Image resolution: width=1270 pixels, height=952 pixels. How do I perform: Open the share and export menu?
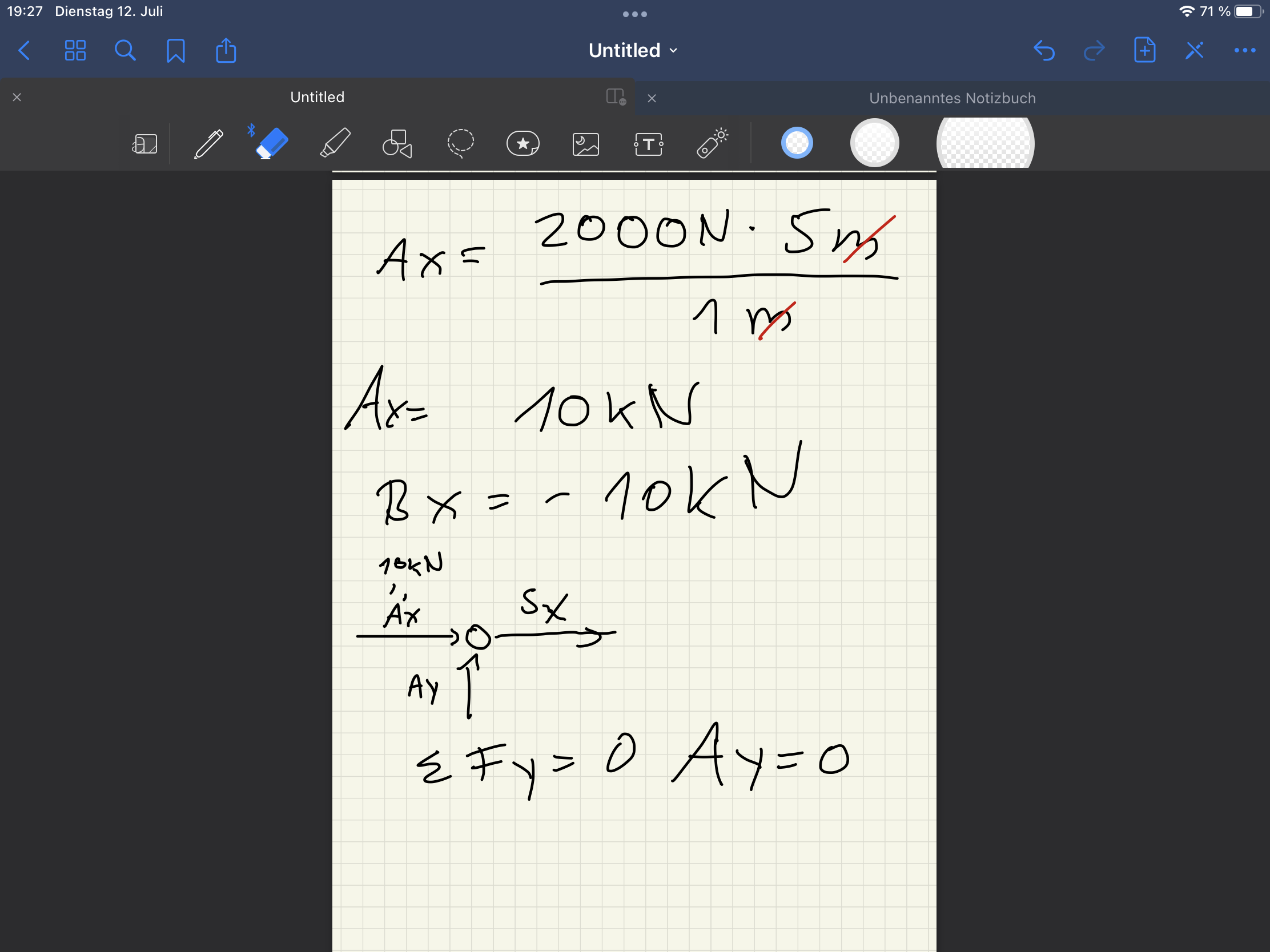tap(226, 50)
